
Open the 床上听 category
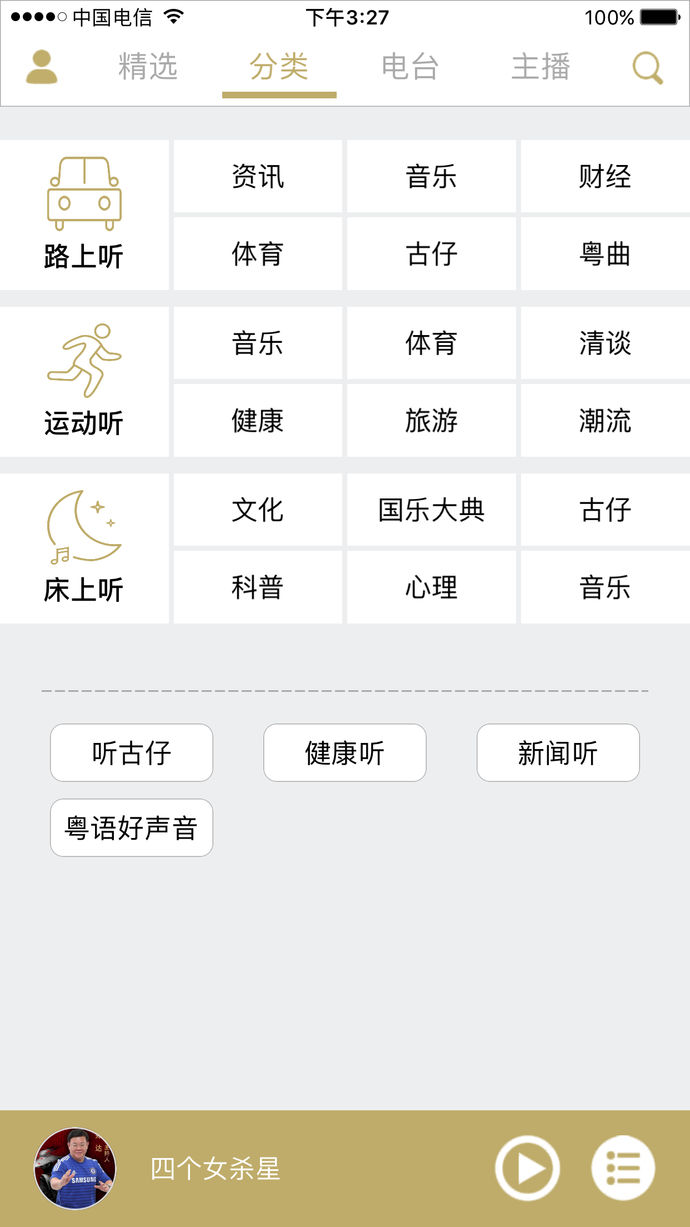84,548
